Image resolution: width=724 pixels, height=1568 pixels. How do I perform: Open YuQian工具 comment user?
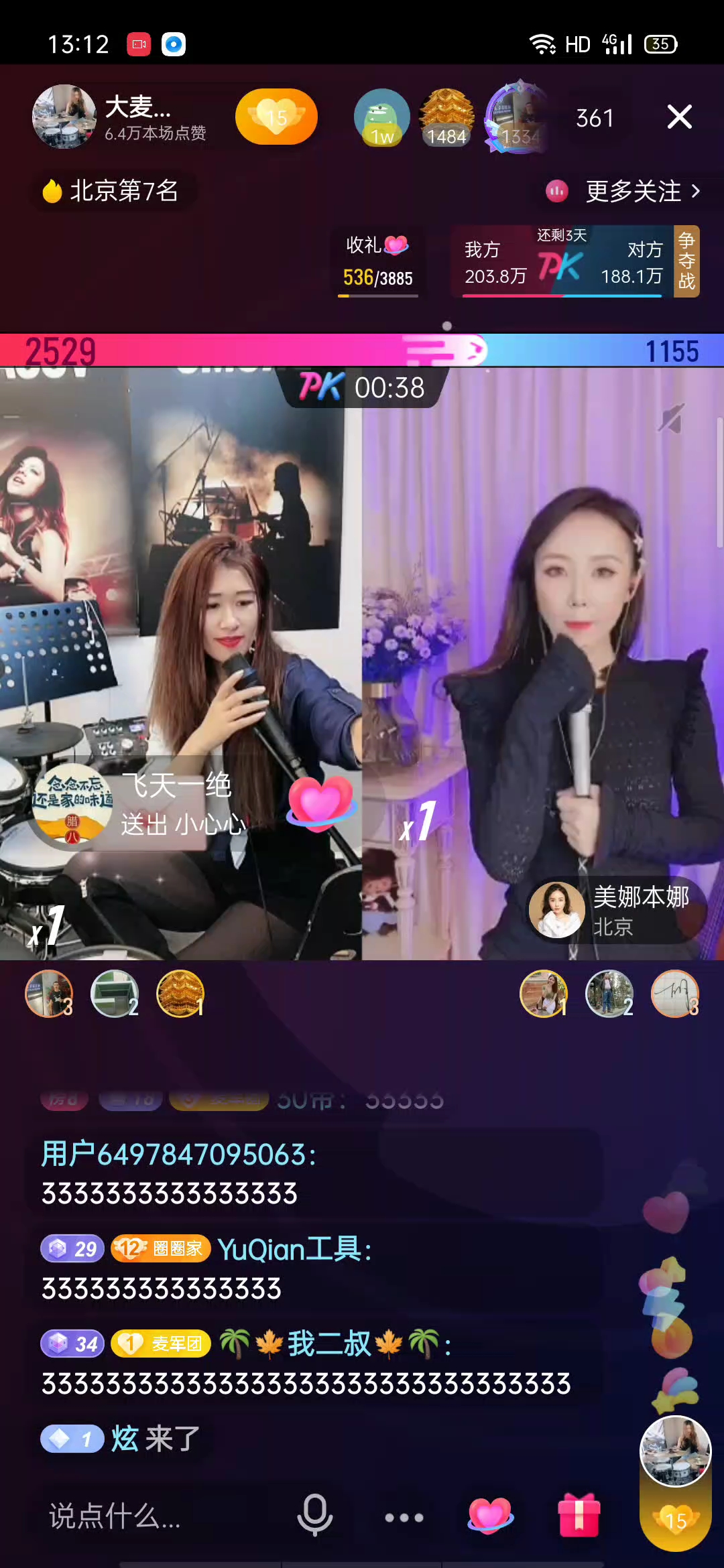(x=295, y=1250)
